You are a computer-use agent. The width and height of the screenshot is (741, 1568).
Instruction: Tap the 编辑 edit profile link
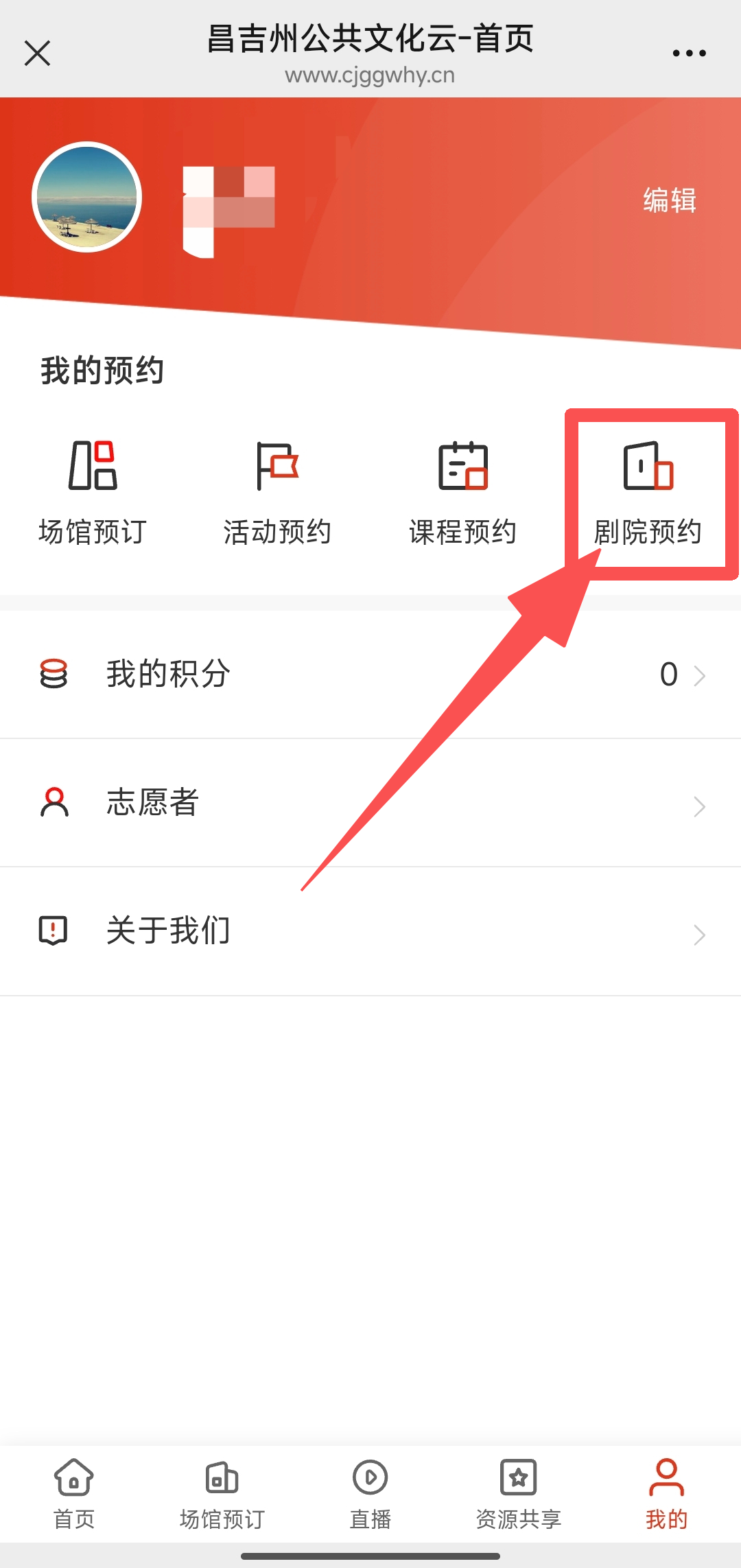[670, 200]
